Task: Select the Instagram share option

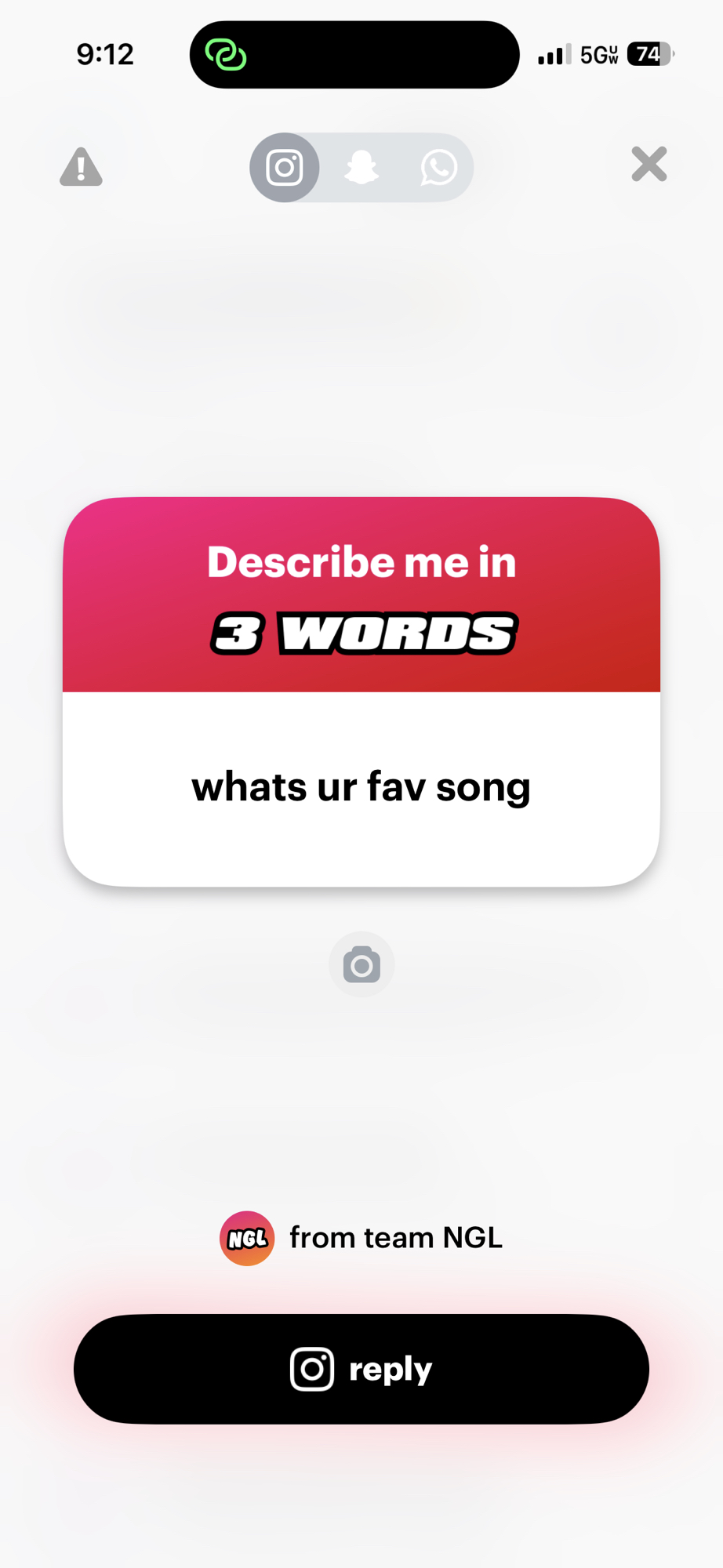Action: pyautogui.click(x=285, y=167)
